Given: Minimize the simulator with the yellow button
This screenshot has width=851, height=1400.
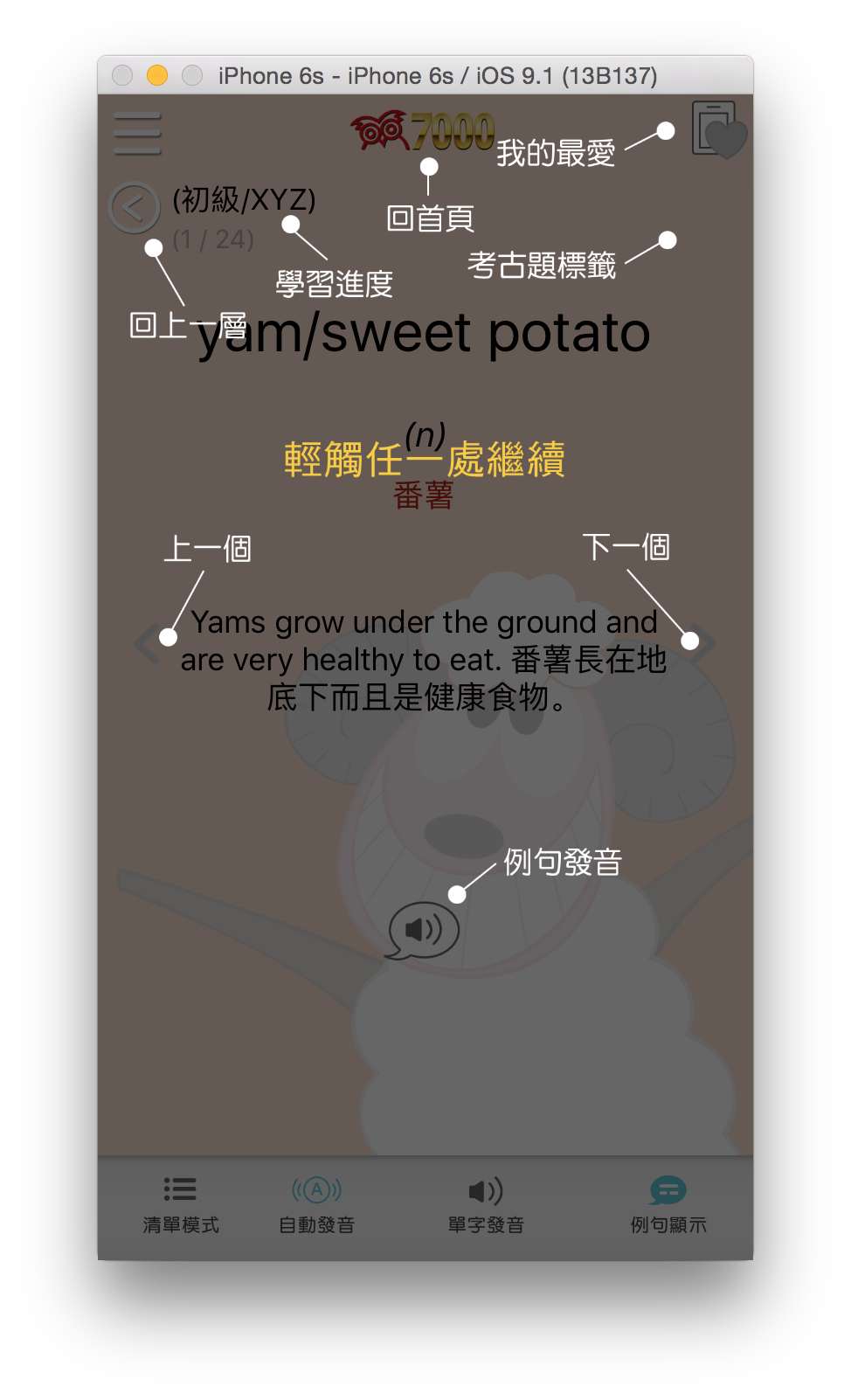Looking at the screenshot, I should pos(157,76).
